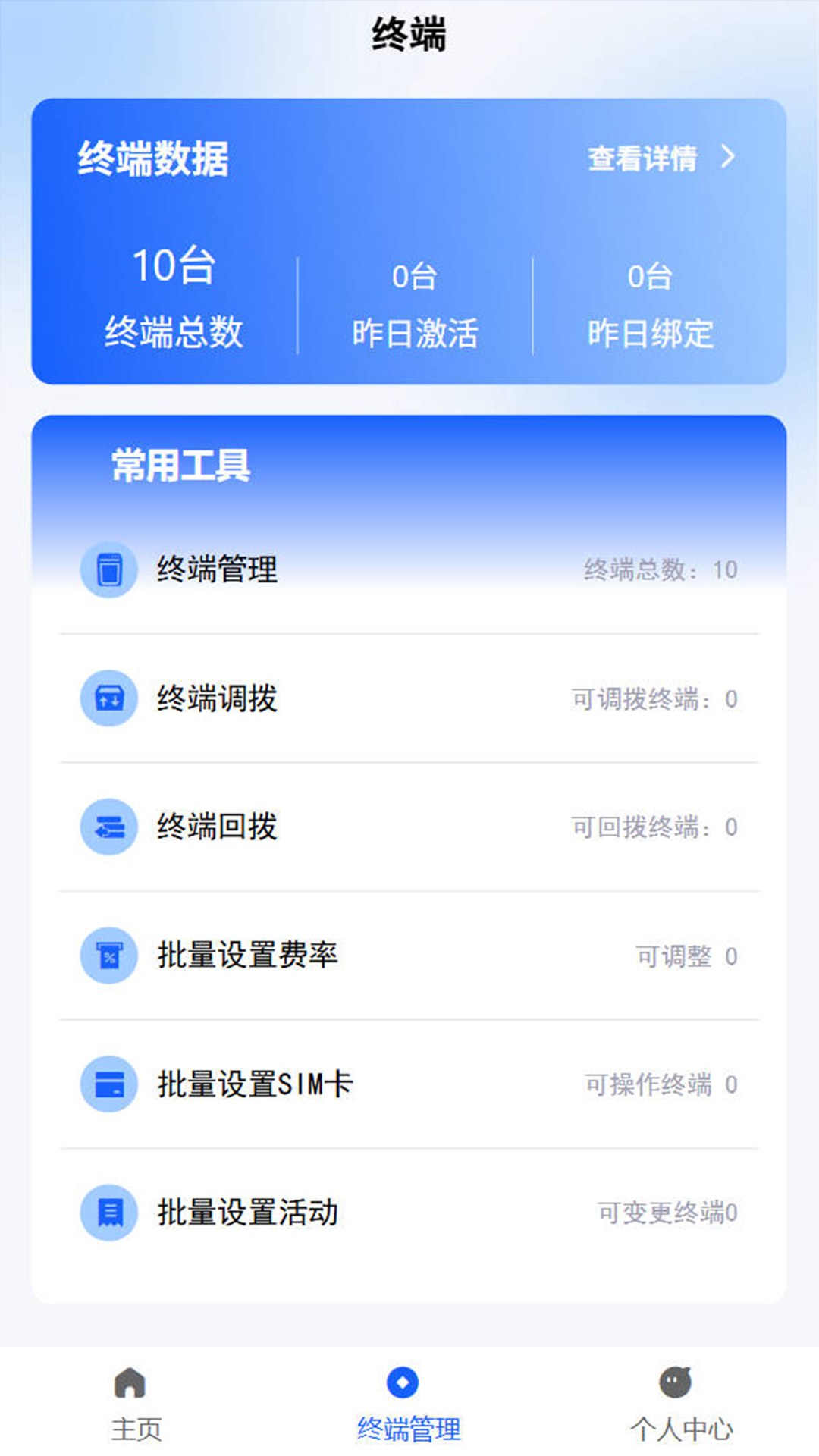Open 查看详情 for terminal data
The height and width of the screenshot is (1456, 819).
coord(660,158)
